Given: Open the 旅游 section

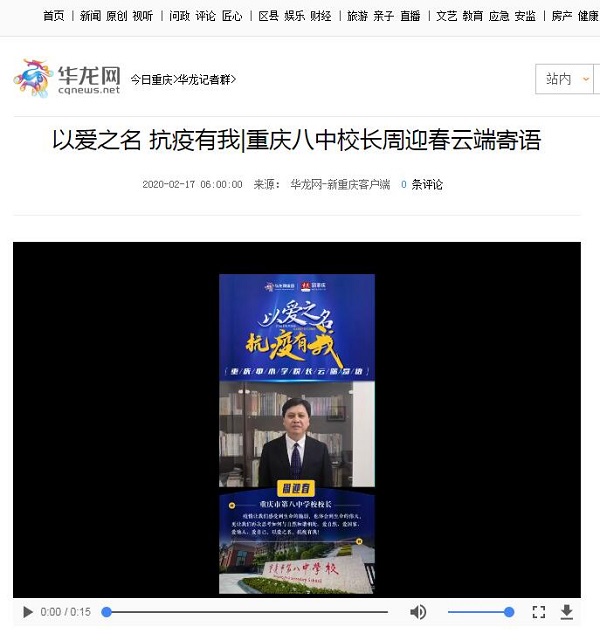Looking at the screenshot, I should coord(357,16).
